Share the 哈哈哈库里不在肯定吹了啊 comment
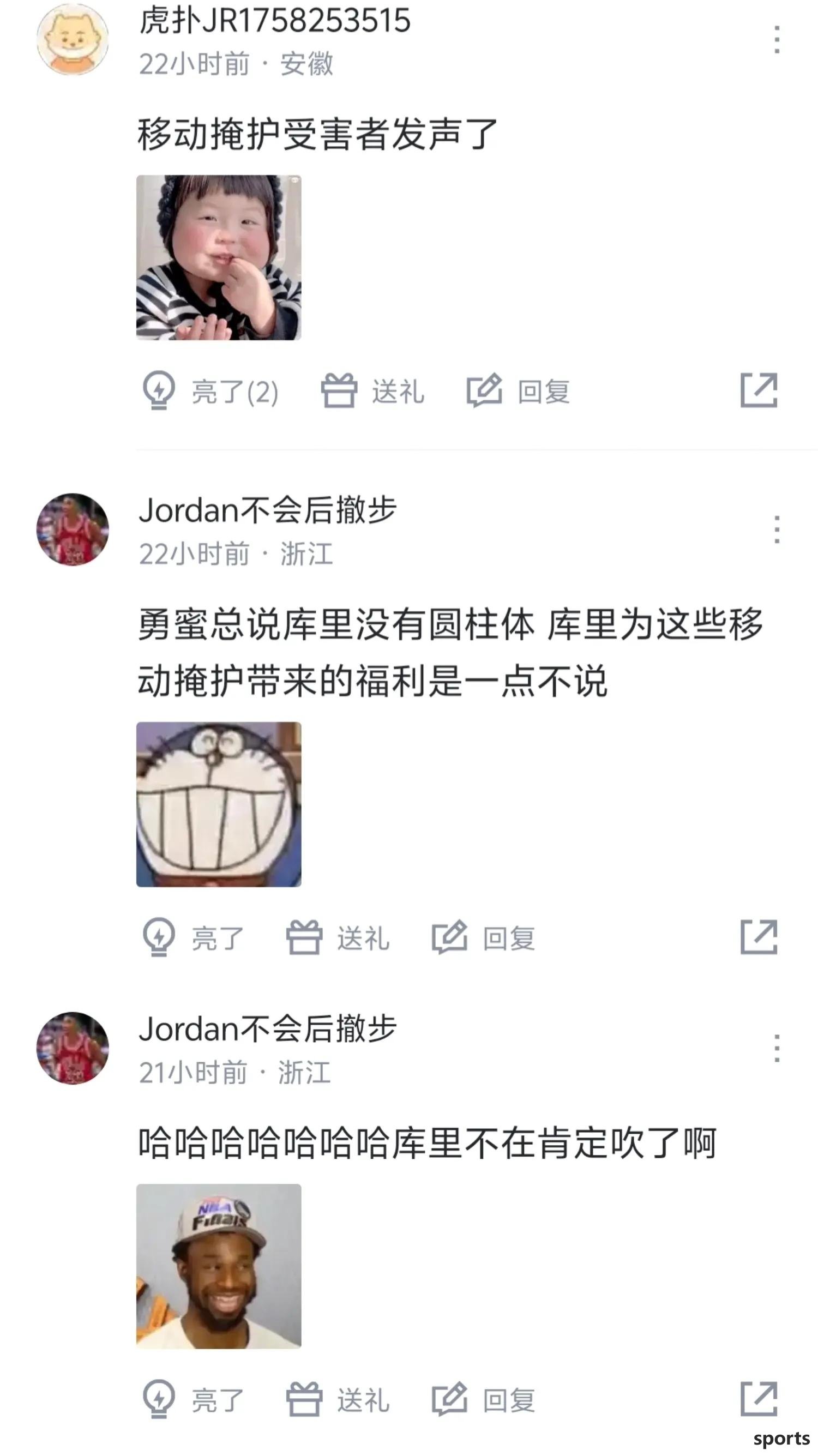This screenshot has width=818, height=1456. tap(759, 1398)
